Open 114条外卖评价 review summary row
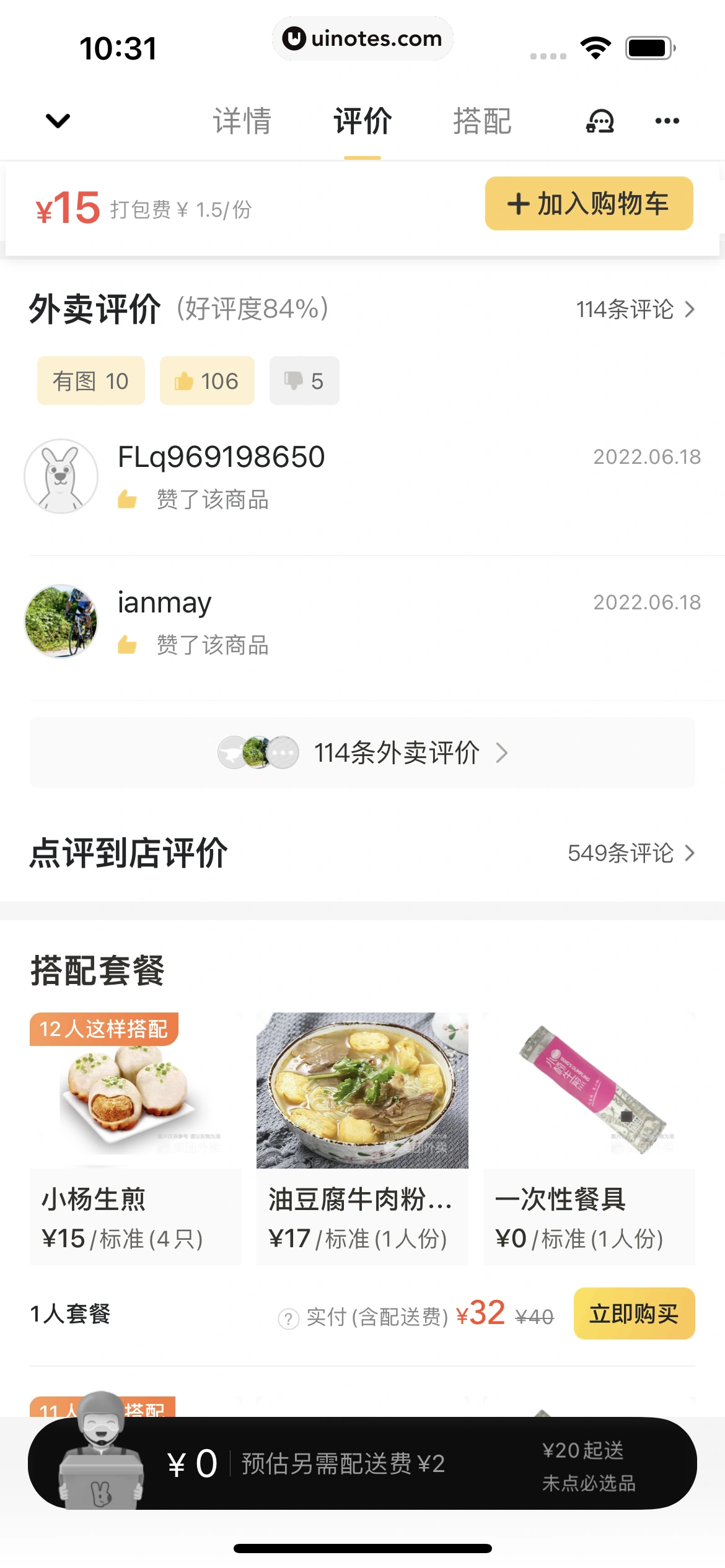The width and height of the screenshot is (725, 1568). click(362, 753)
